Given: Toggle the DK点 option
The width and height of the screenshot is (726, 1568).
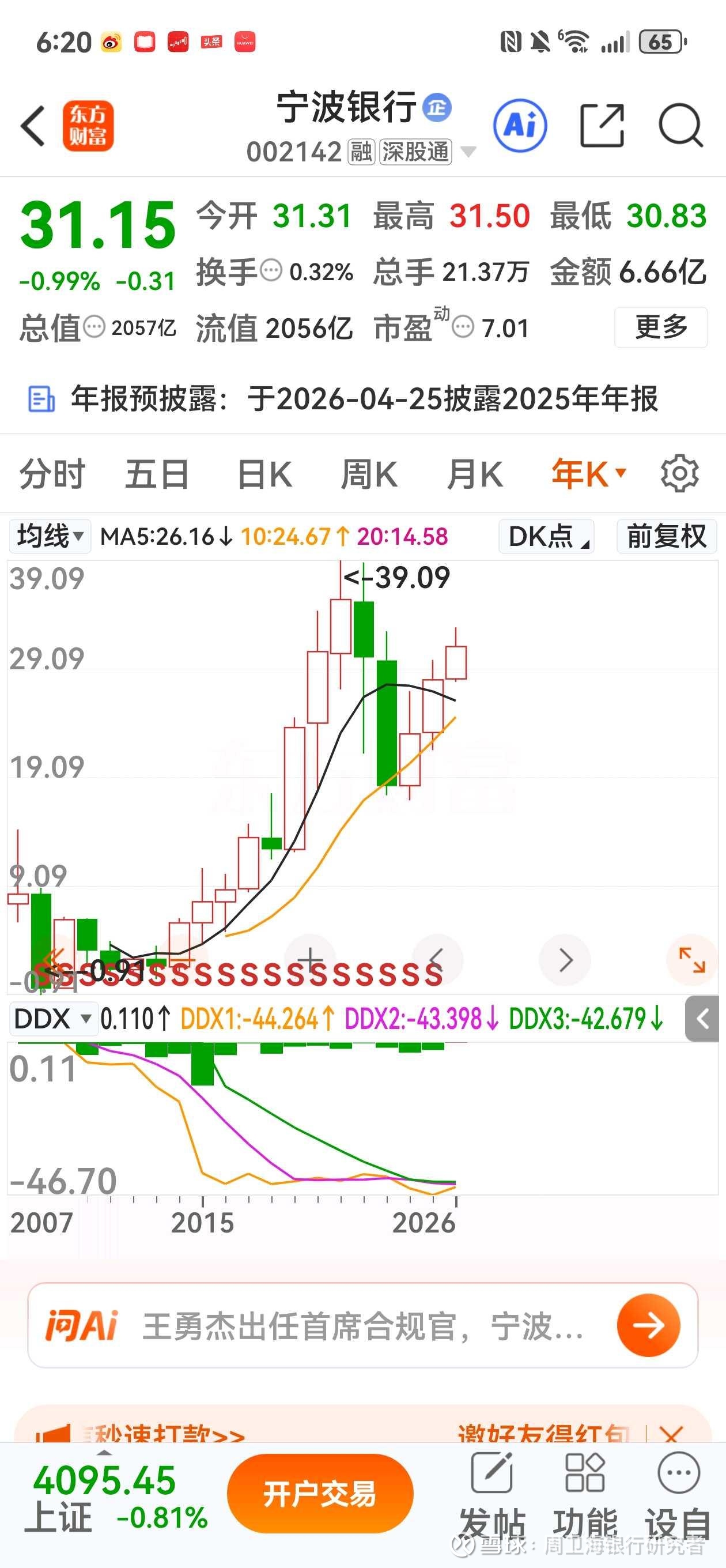Looking at the screenshot, I should [x=546, y=536].
